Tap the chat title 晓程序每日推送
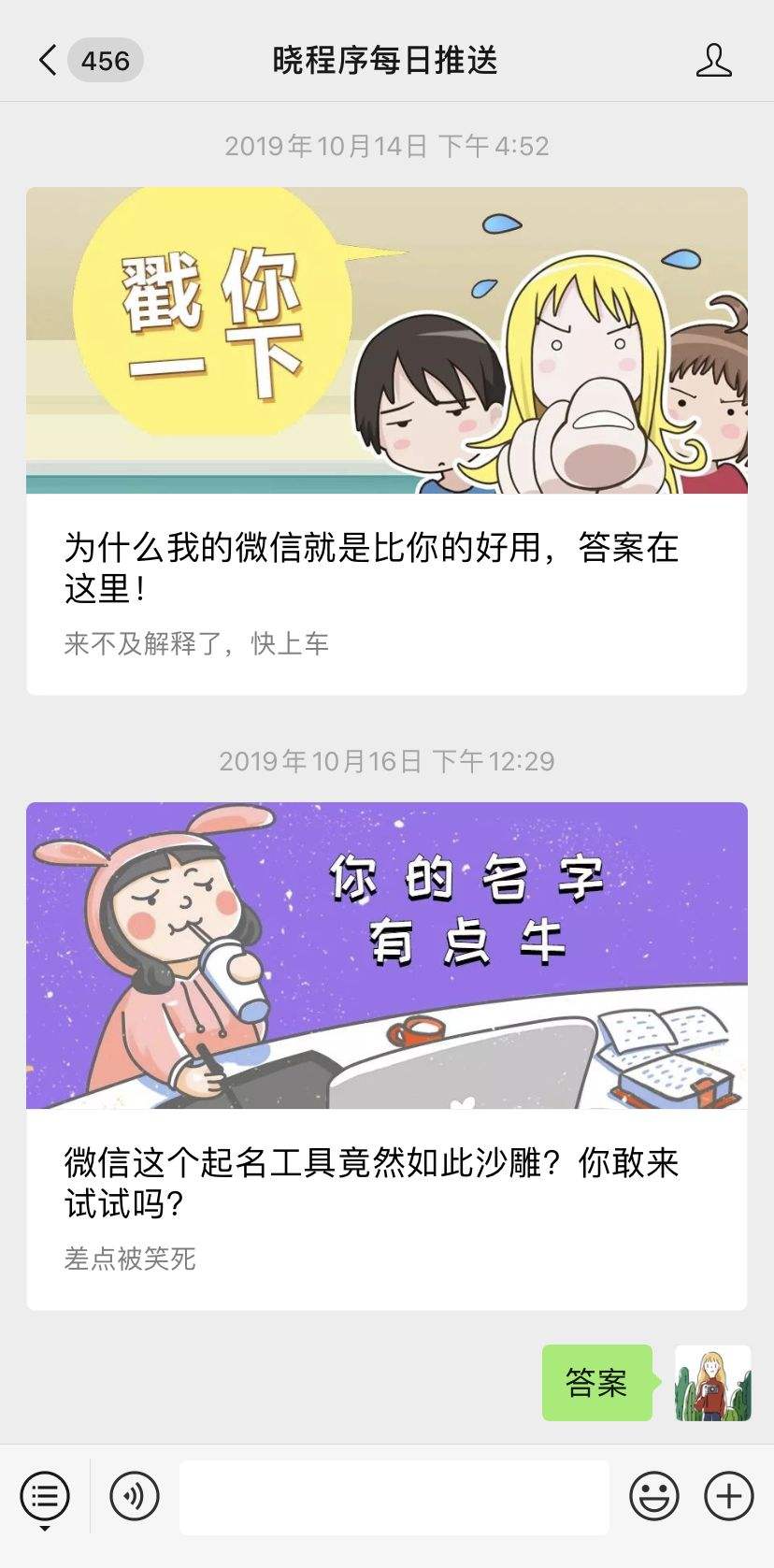 click(386, 59)
